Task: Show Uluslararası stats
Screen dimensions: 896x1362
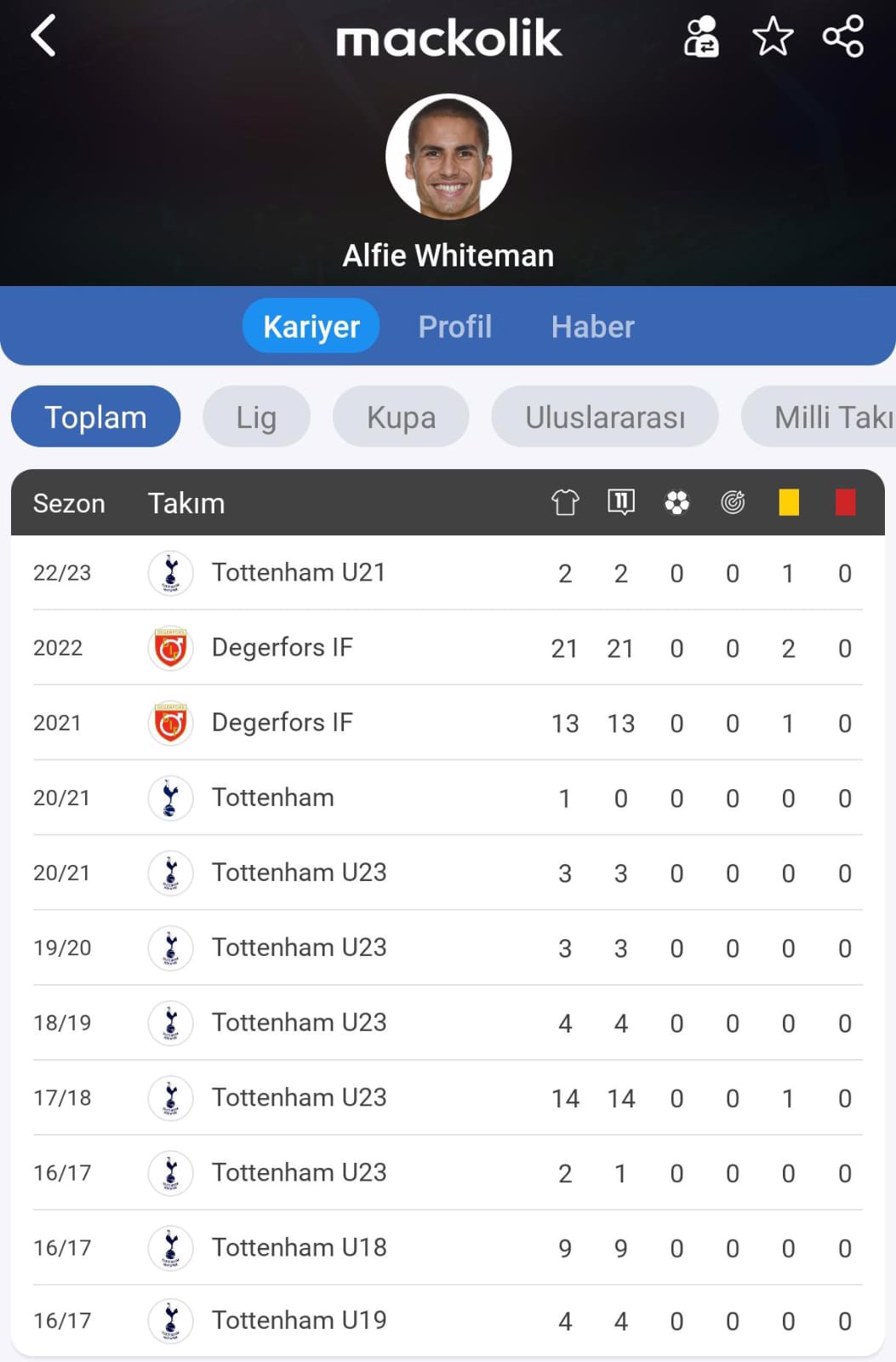Action: click(604, 417)
